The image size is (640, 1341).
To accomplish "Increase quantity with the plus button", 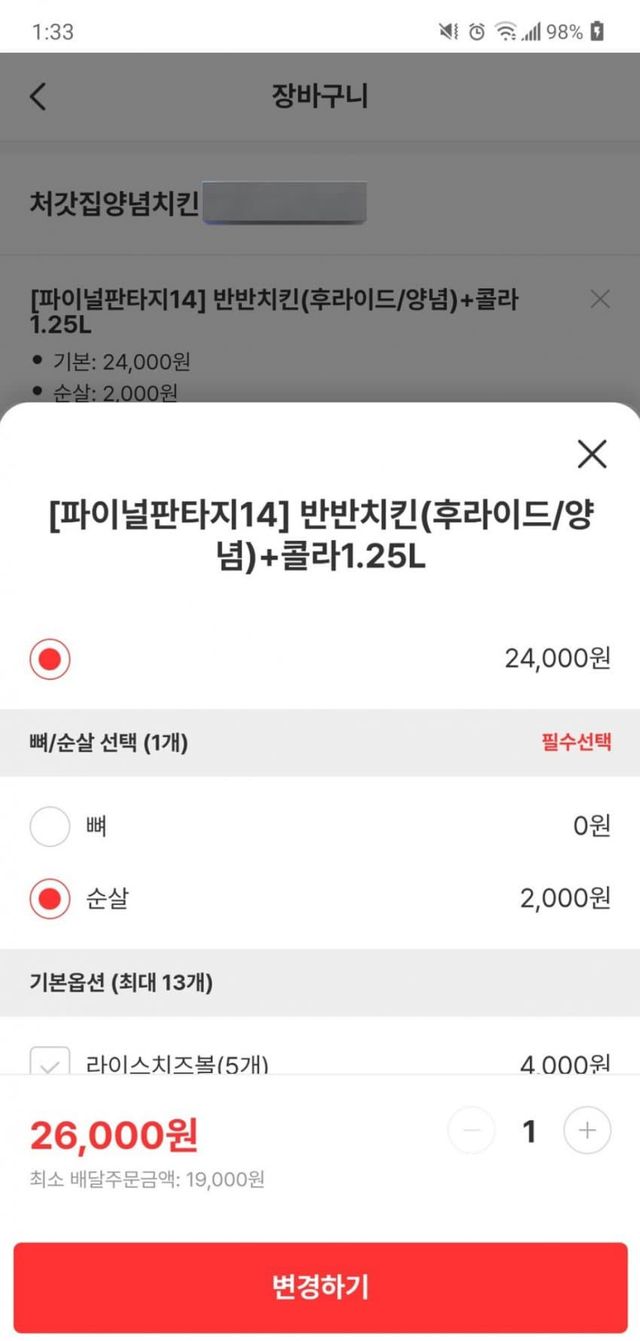I will (x=587, y=1131).
